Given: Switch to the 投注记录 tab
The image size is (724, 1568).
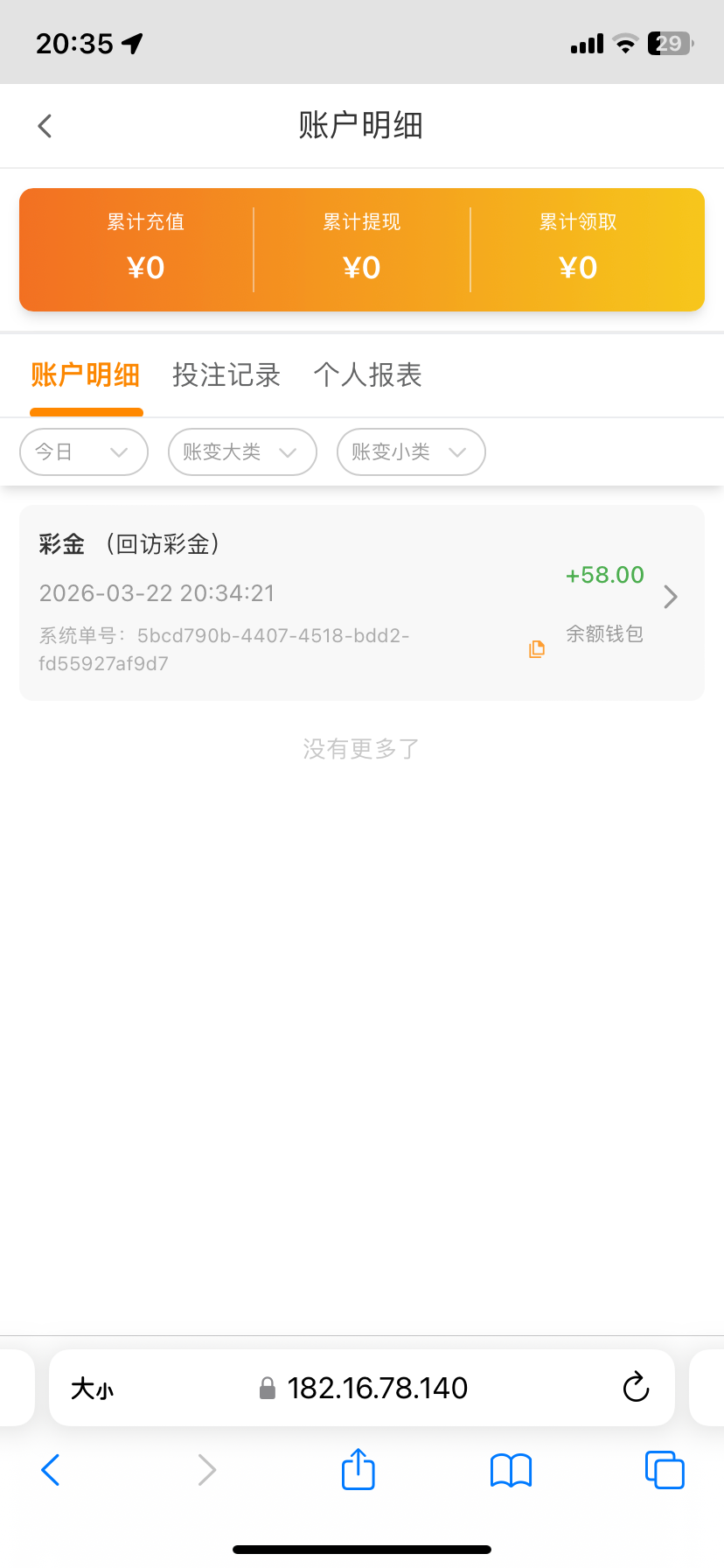Looking at the screenshot, I should 226,375.
